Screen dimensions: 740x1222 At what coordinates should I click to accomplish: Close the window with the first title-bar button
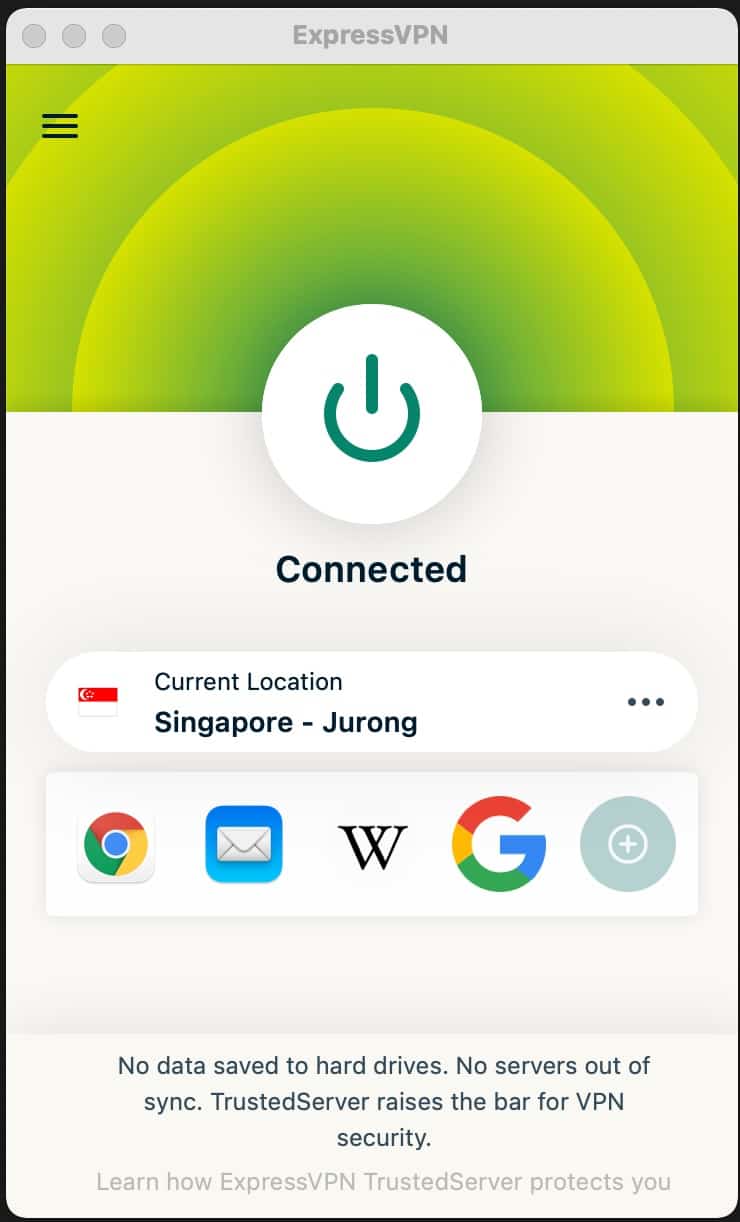click(x=34, y=36)
